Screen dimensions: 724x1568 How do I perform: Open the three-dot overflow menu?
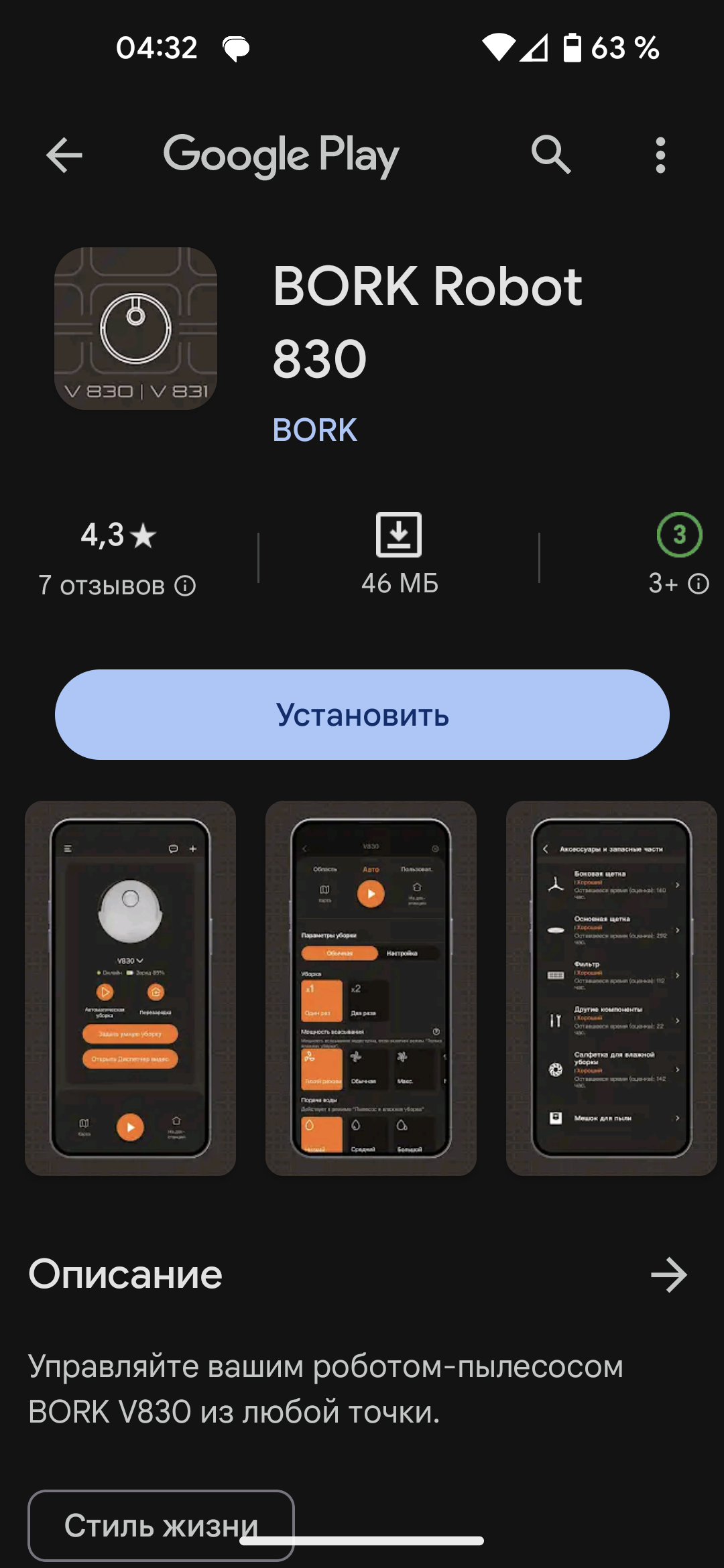(x=660, y=156)
